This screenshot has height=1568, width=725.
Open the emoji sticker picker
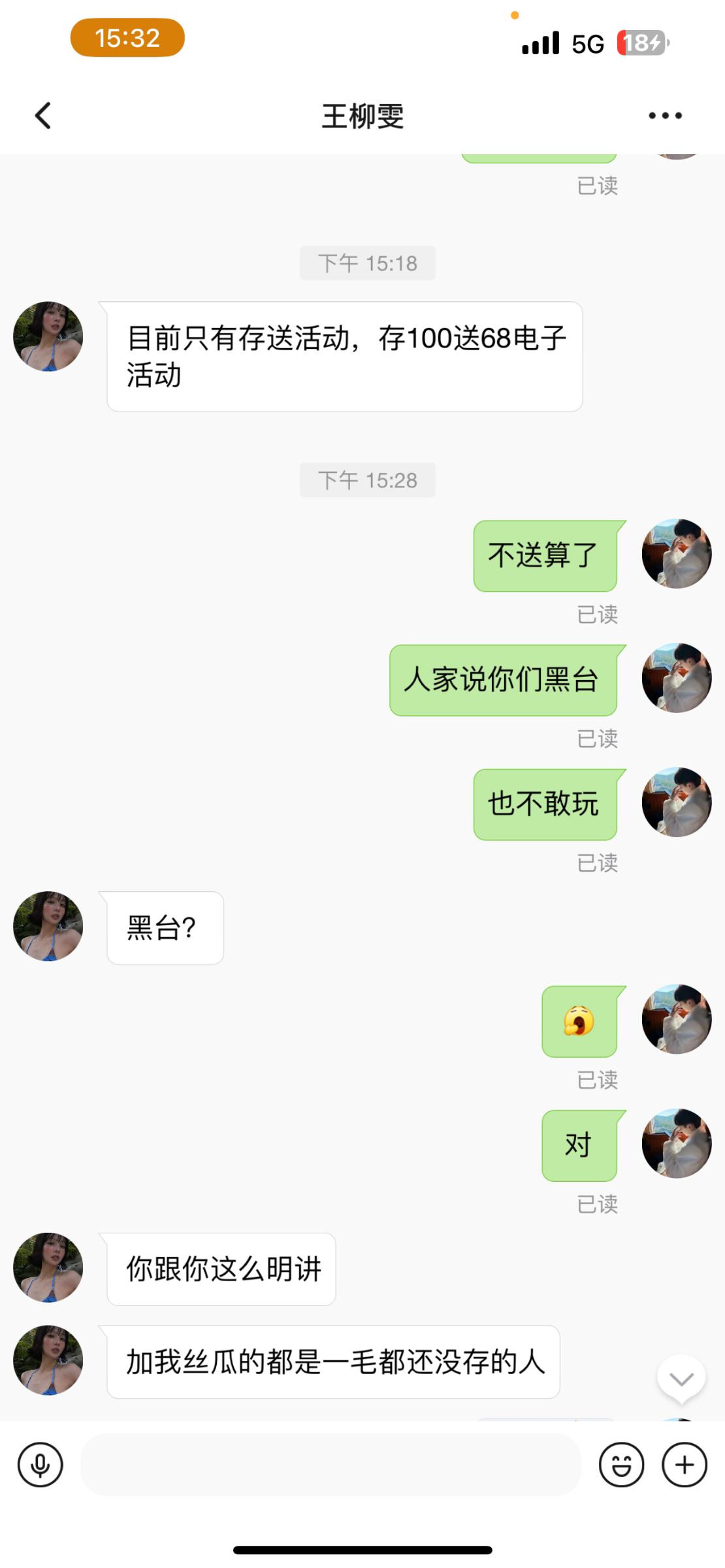click(621, 1465)
